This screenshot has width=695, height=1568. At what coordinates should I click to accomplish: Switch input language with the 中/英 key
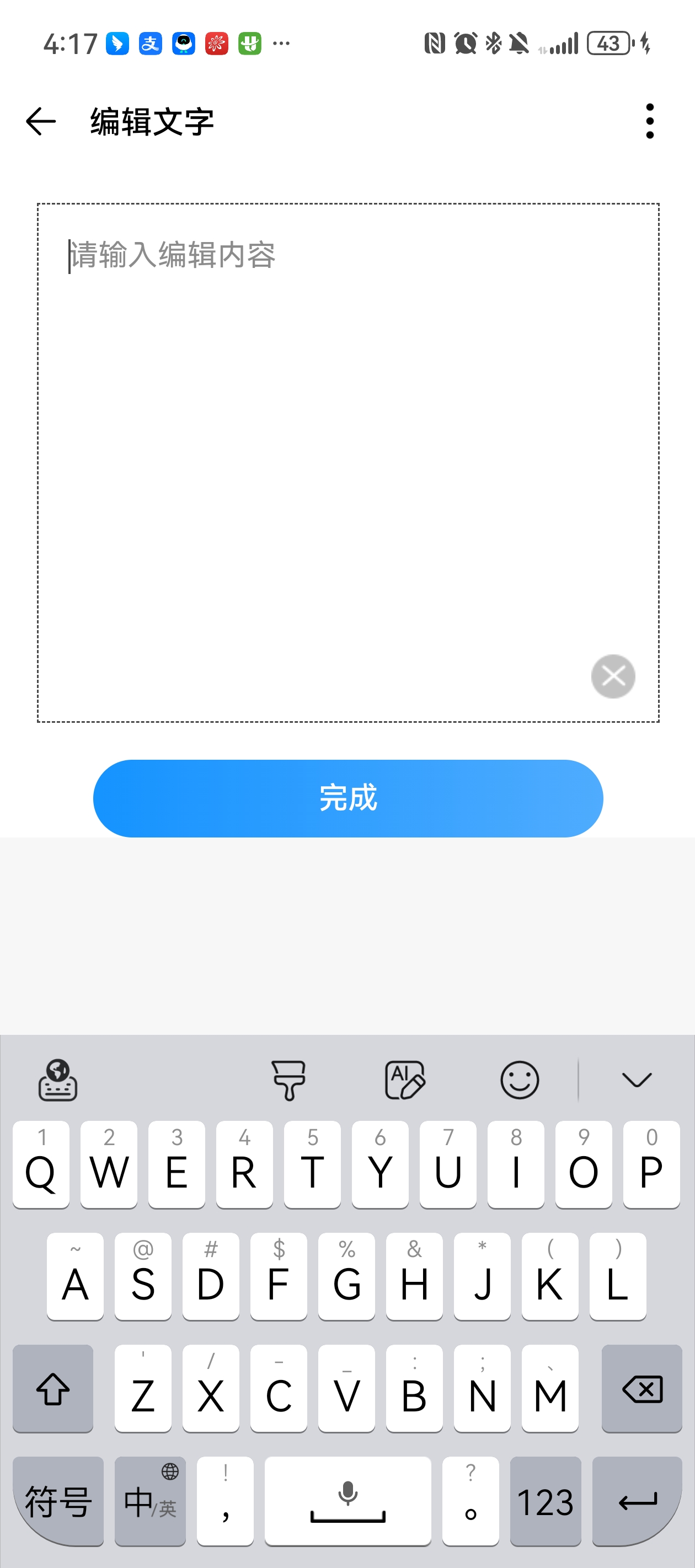pyautogui.click(x=150, y=1501)
